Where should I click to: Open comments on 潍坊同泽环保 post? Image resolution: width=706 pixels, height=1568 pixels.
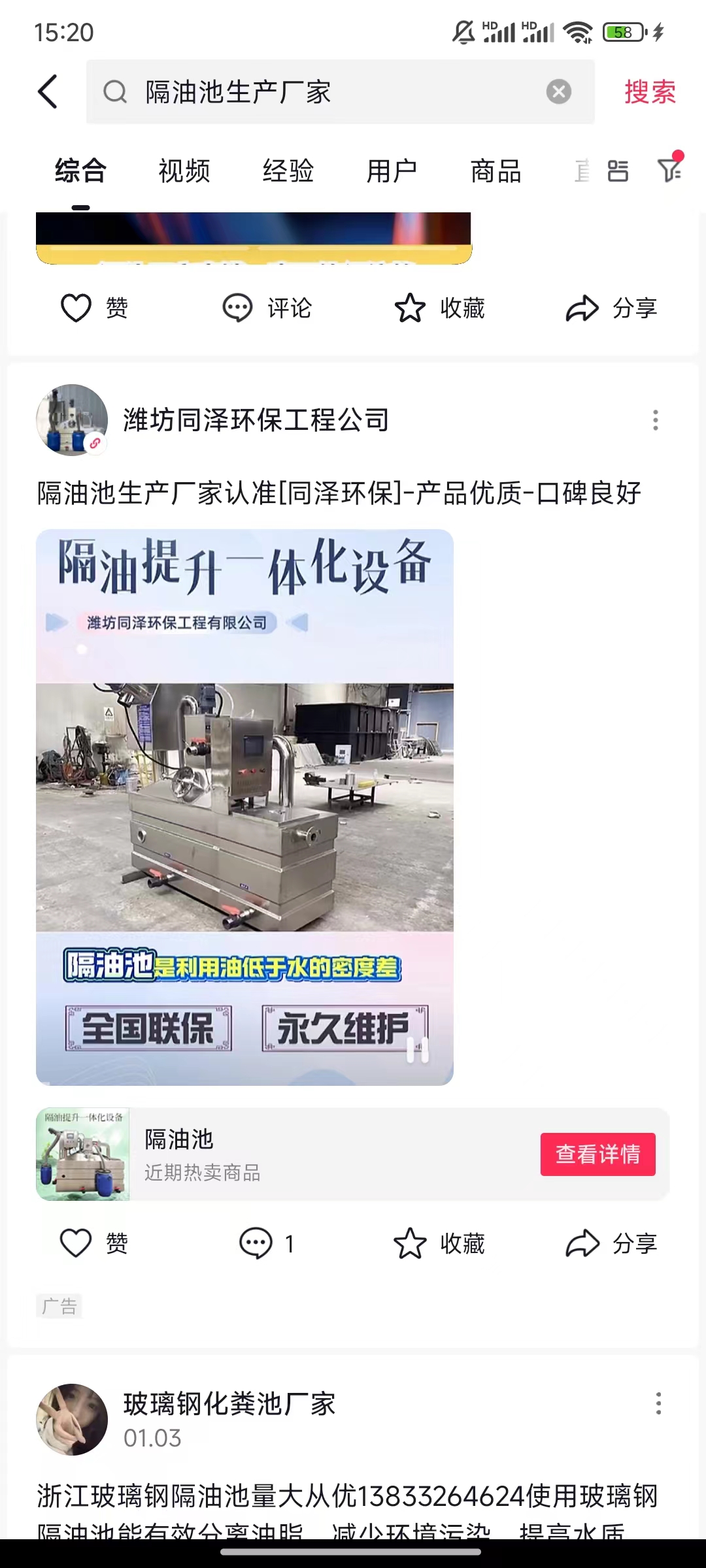(267, 1243)
